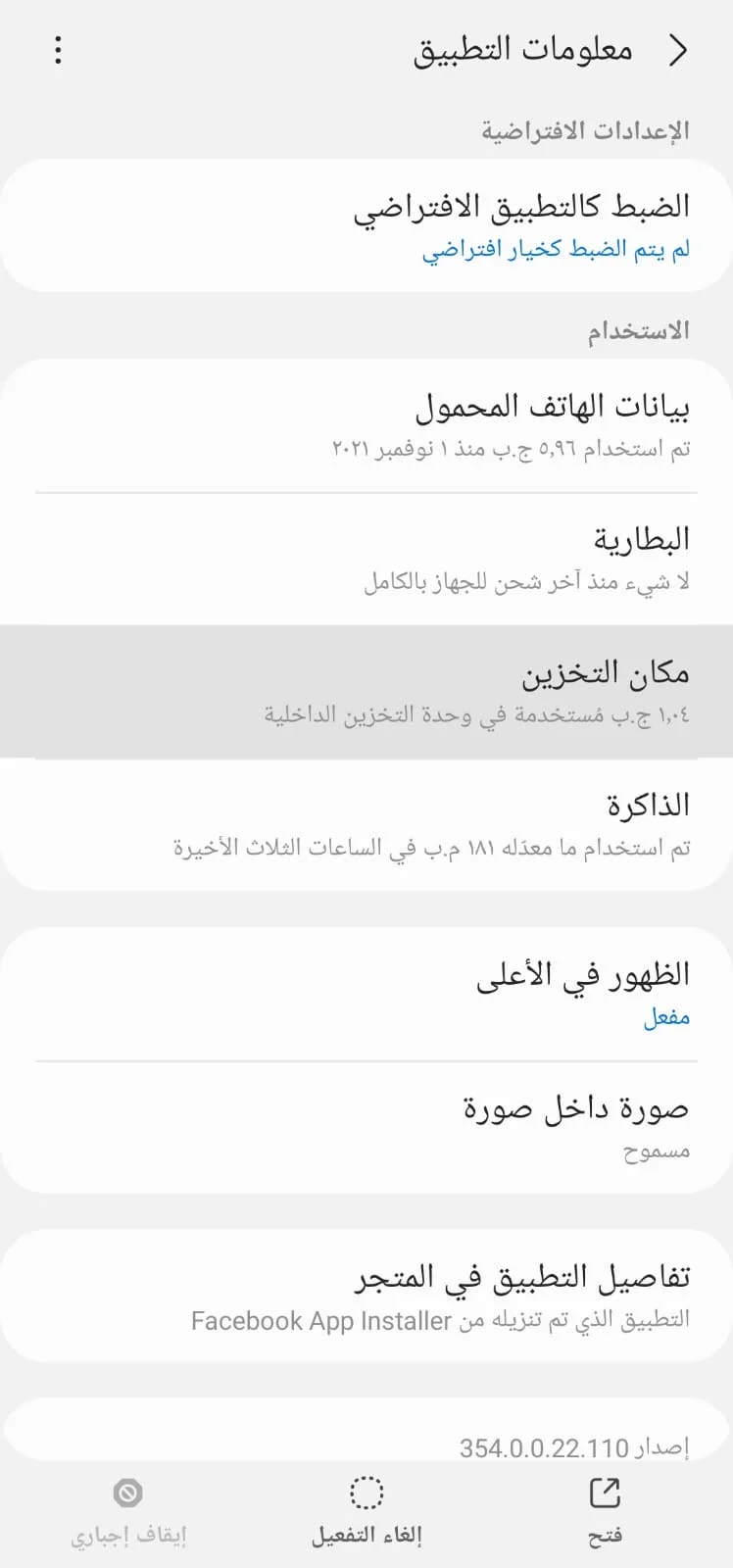Tap إيقاف إجباري to force stop
The height and width of the screenshot is (1568, 733).
[128, 1511]
